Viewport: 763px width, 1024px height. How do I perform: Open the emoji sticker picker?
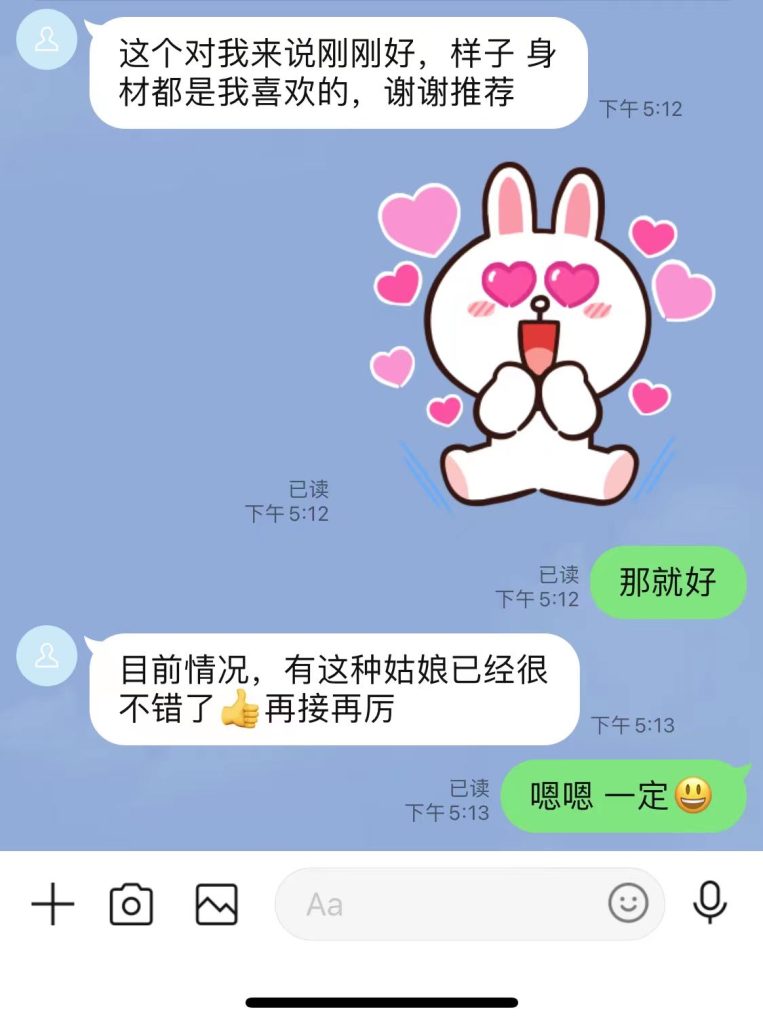pyautogui.click(x=628, y=904)
